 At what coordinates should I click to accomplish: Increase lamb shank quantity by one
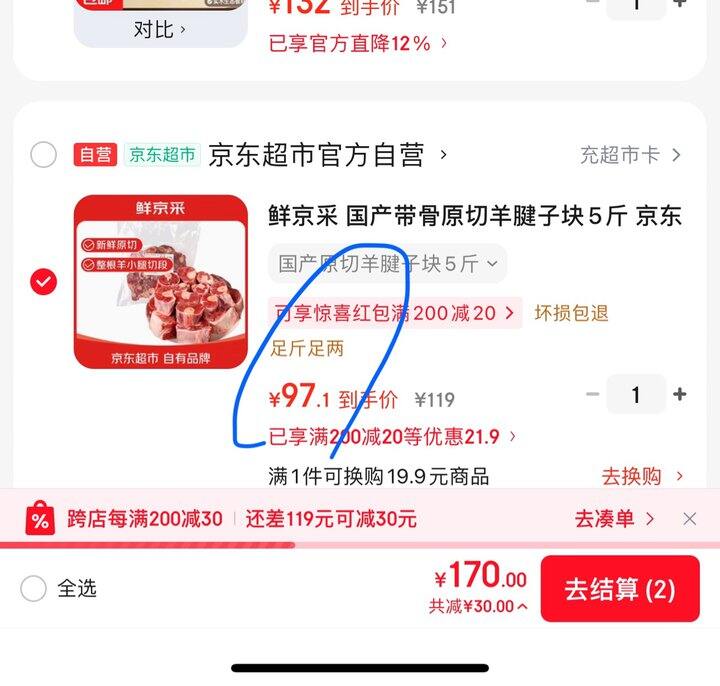[680, 395]
